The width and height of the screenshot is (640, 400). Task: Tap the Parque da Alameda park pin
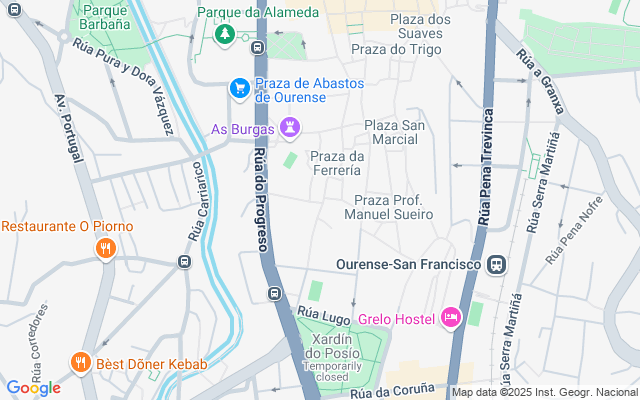point(225,33)
